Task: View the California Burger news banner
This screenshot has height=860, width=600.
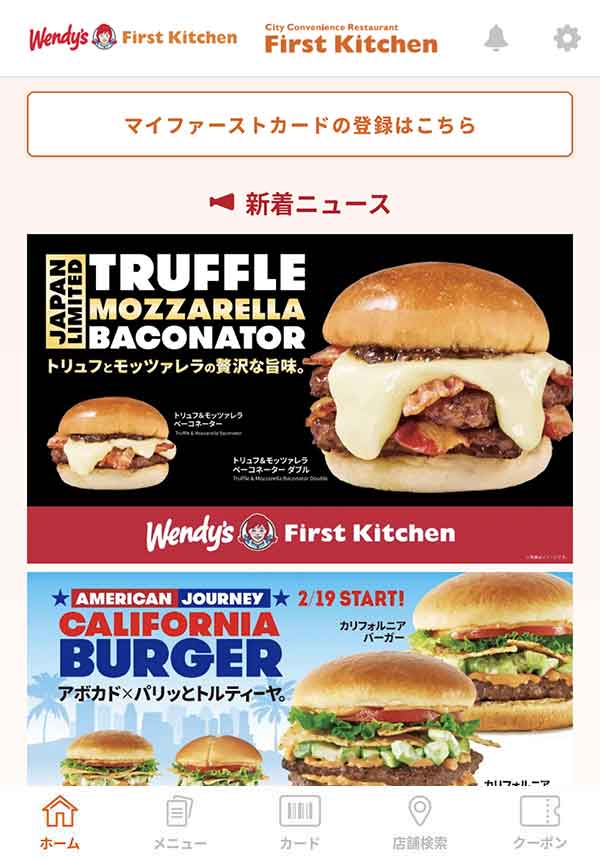Action: point(300,678)
